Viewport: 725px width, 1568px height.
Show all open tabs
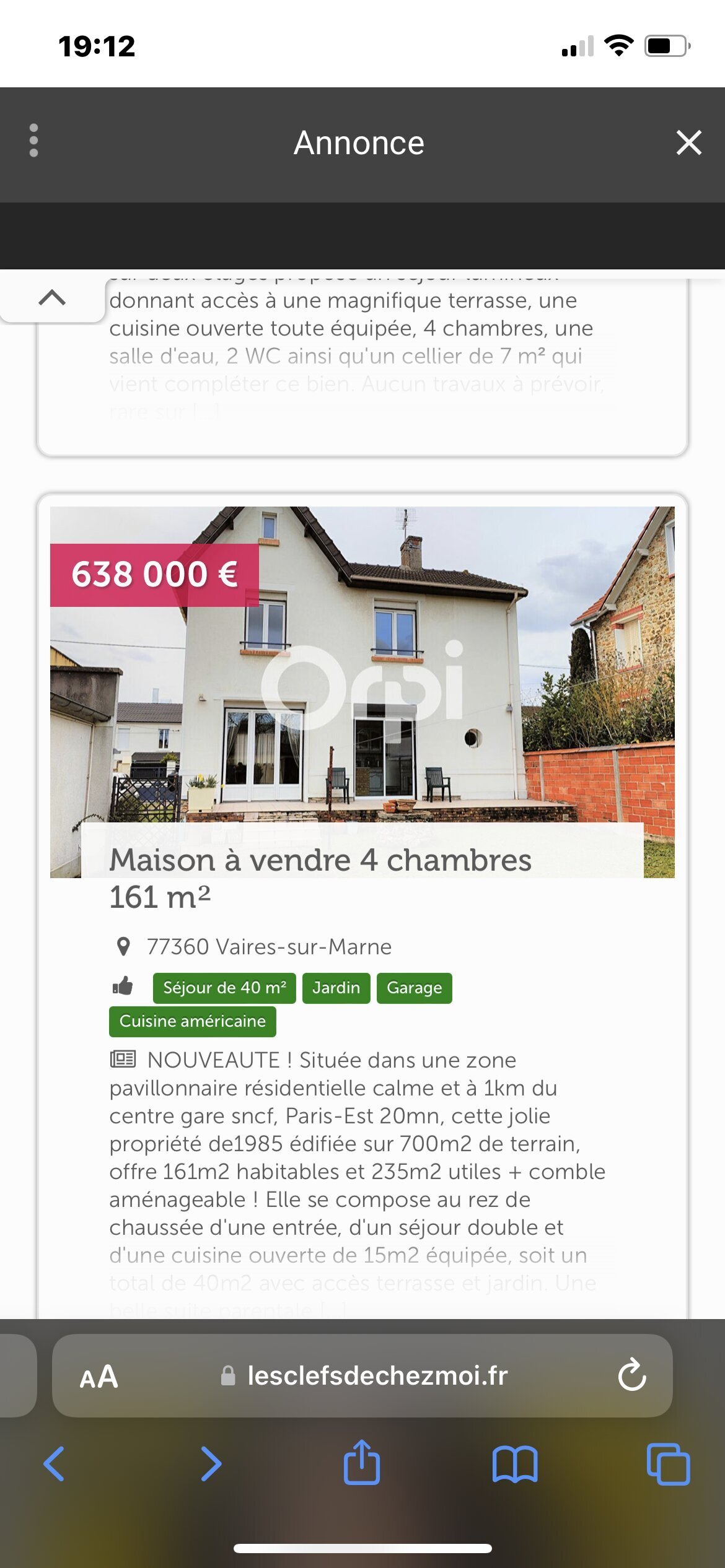click(x=668, y=1464)
